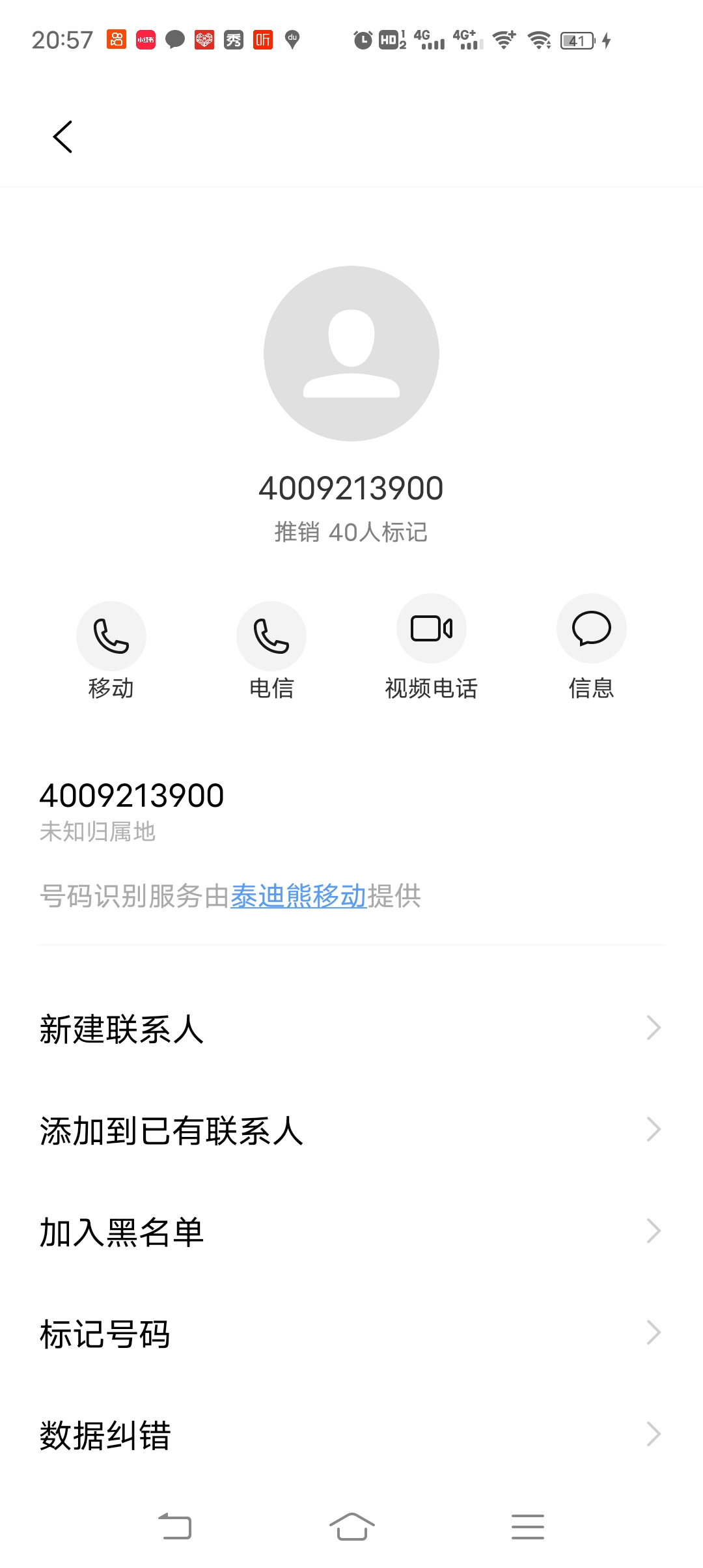This screenshot has width=703, height=1568.
Task: Expand 添加到已有联系人 via its arrow
Action: tap(654, 1129)
